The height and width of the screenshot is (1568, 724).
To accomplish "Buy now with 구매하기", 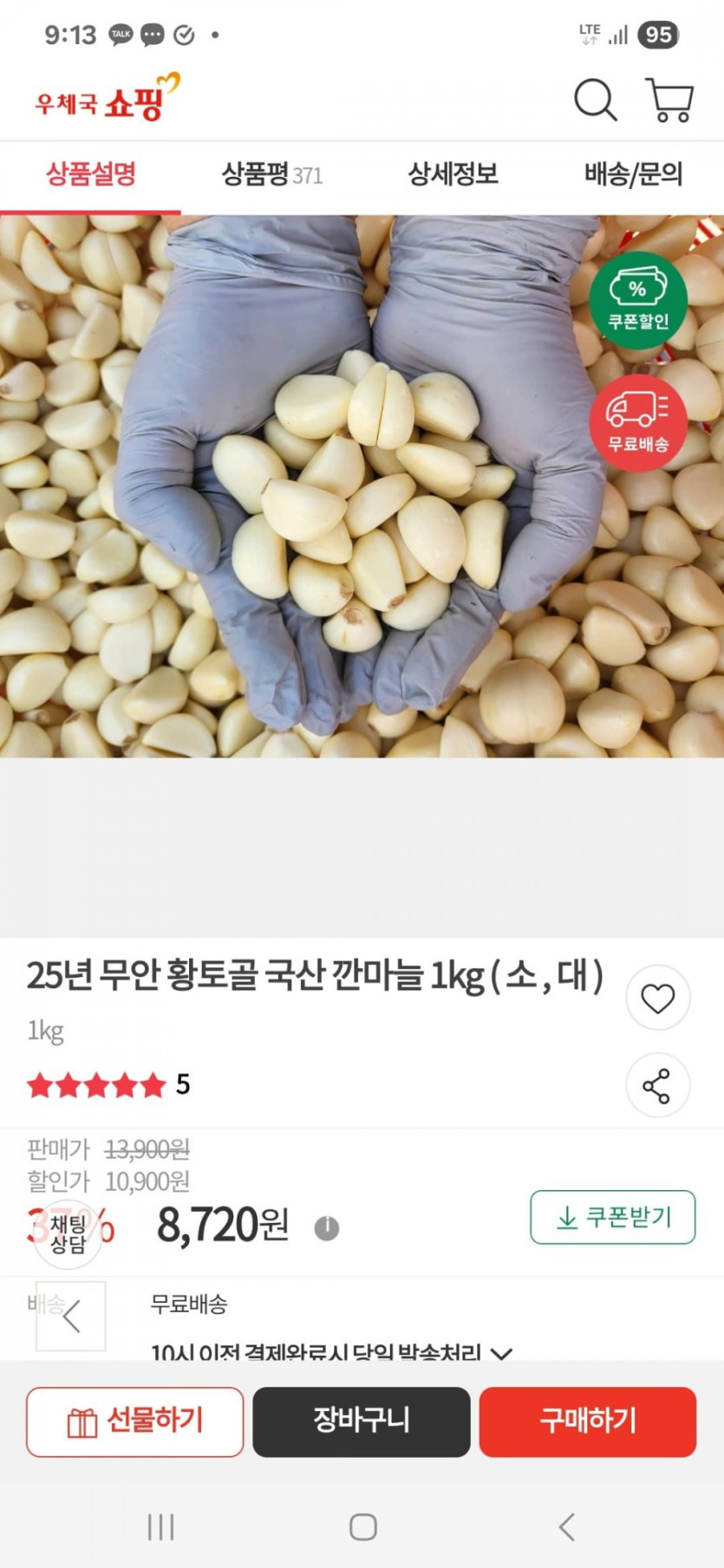I will 587,1422.
